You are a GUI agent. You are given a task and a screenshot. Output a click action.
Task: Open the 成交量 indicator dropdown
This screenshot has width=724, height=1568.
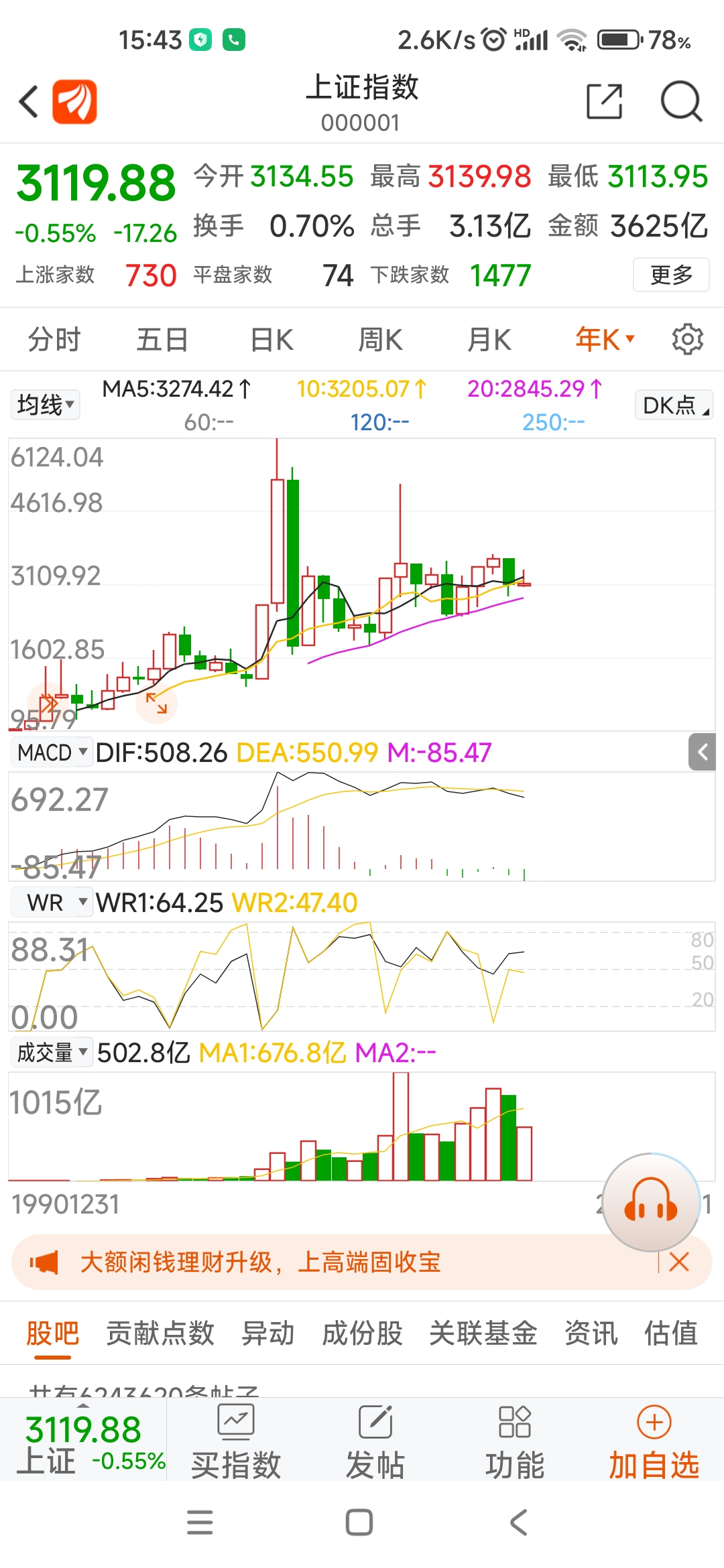[52, 1052]
